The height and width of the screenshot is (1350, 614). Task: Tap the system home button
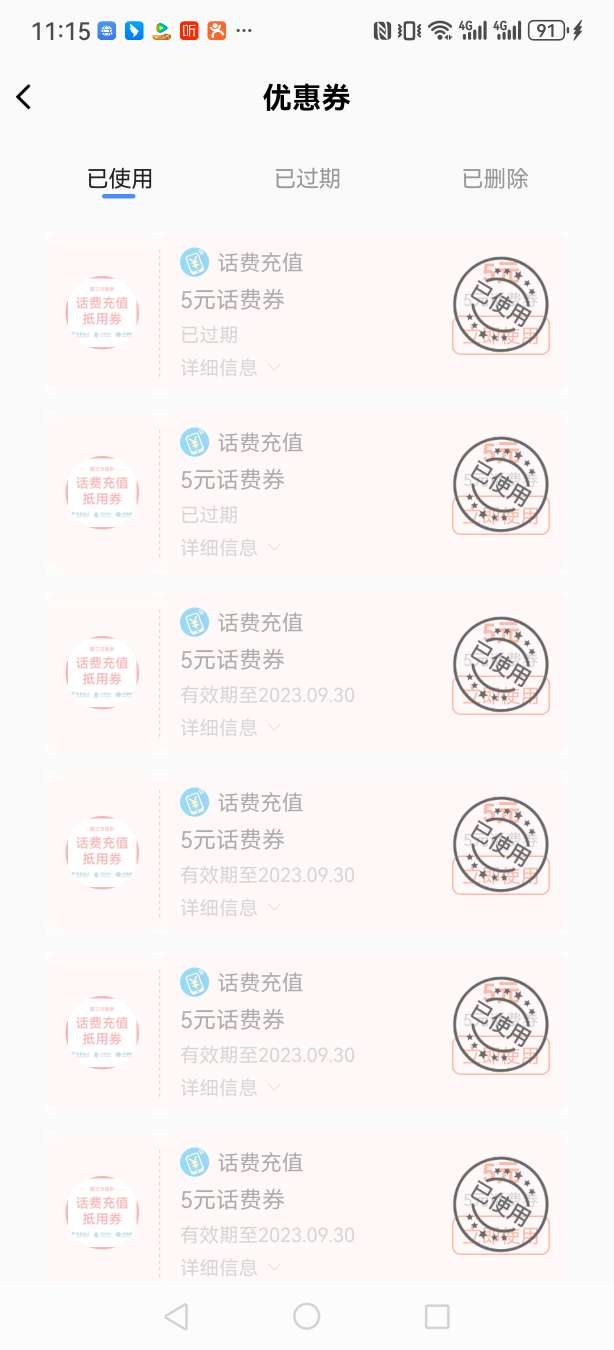307,1316
